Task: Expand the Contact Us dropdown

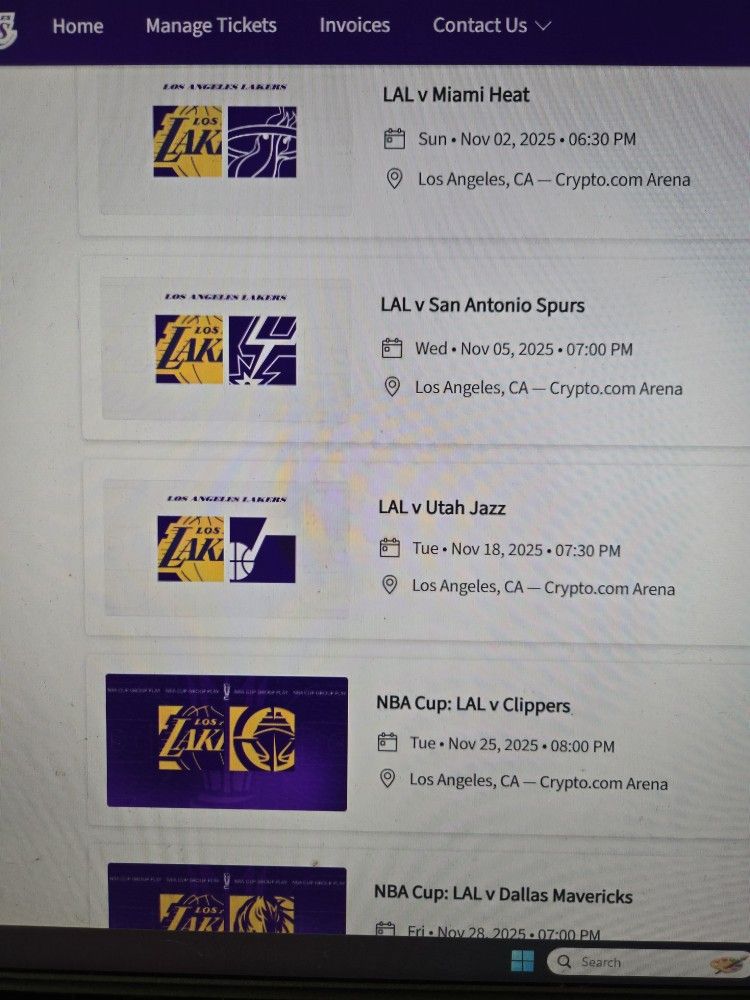Action: pos(491,26)
